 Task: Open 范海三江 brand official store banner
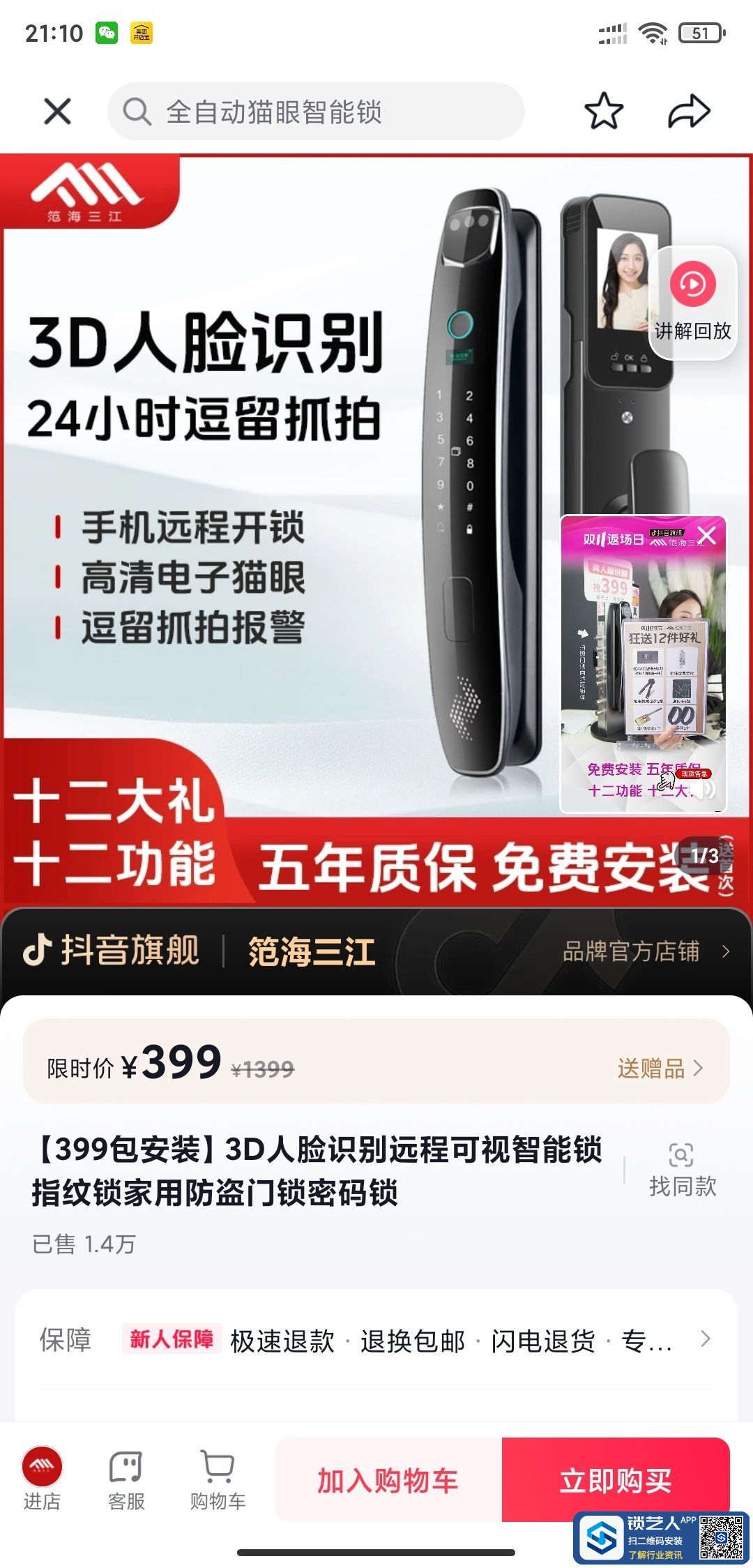tap(376, 951)
